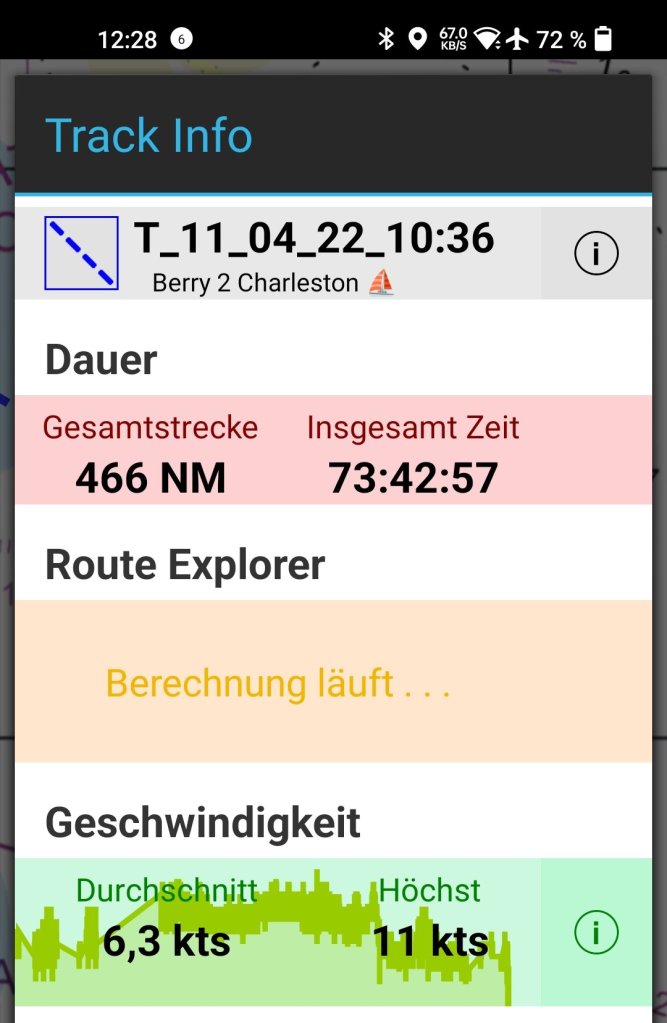Viewport: 667px width, 1023px height.
Task: Tap the blue dashed track line icon
Action: tap(81, 254)
